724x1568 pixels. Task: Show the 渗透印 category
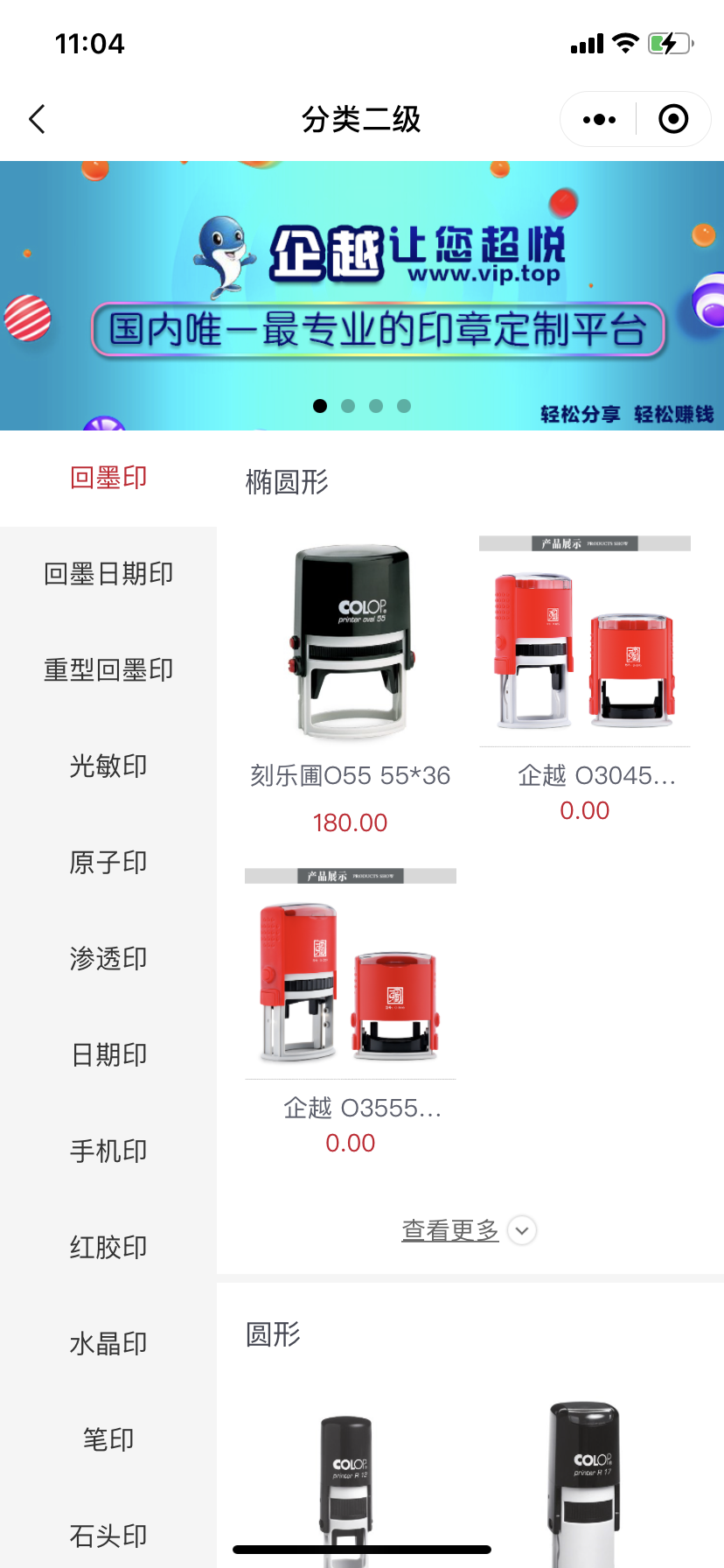coord(108,959)
